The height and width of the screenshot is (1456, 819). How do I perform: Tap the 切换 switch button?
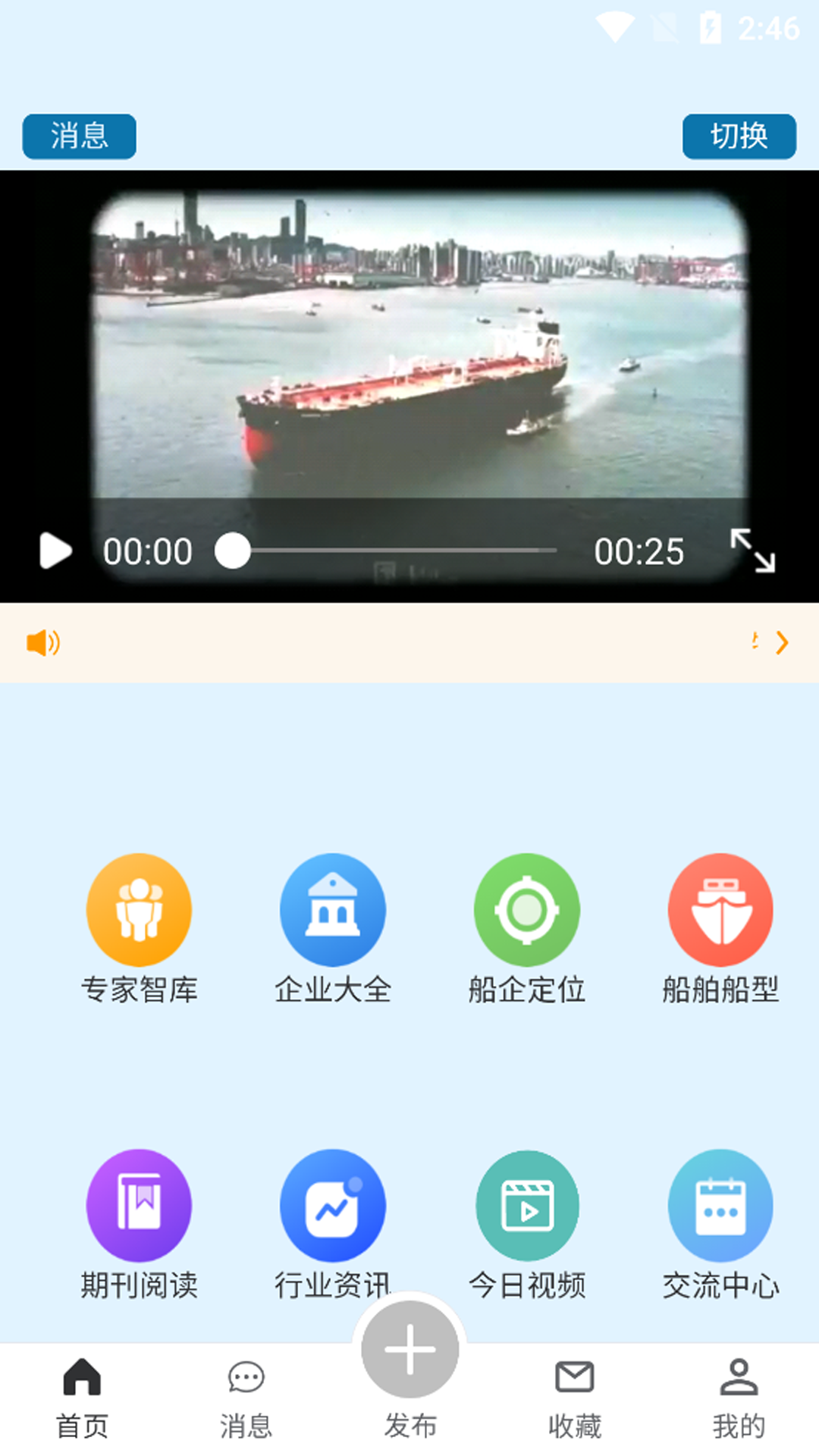(739, 136)
